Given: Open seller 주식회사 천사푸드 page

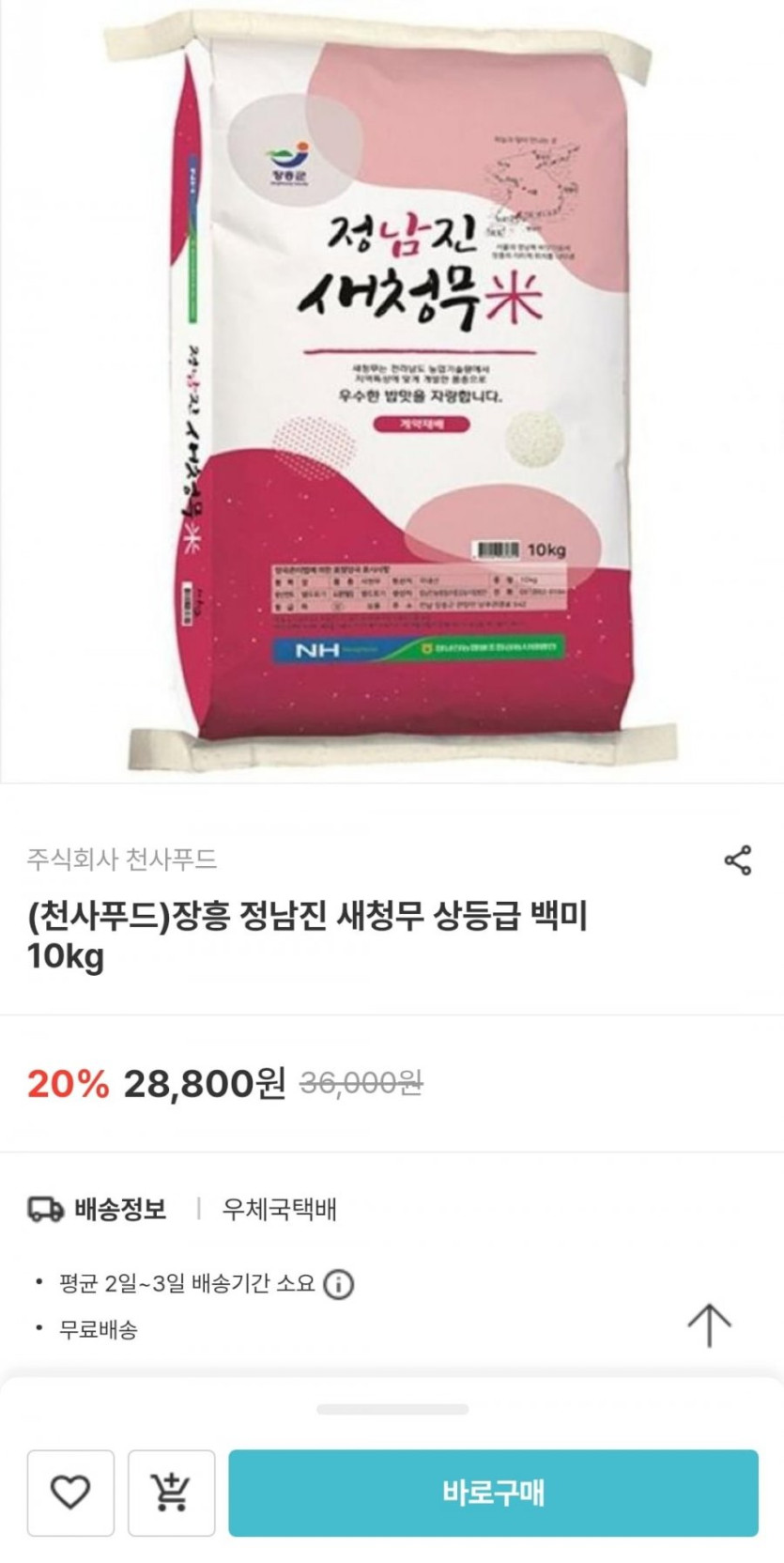Looking at the screenshot, I should 122,859.
